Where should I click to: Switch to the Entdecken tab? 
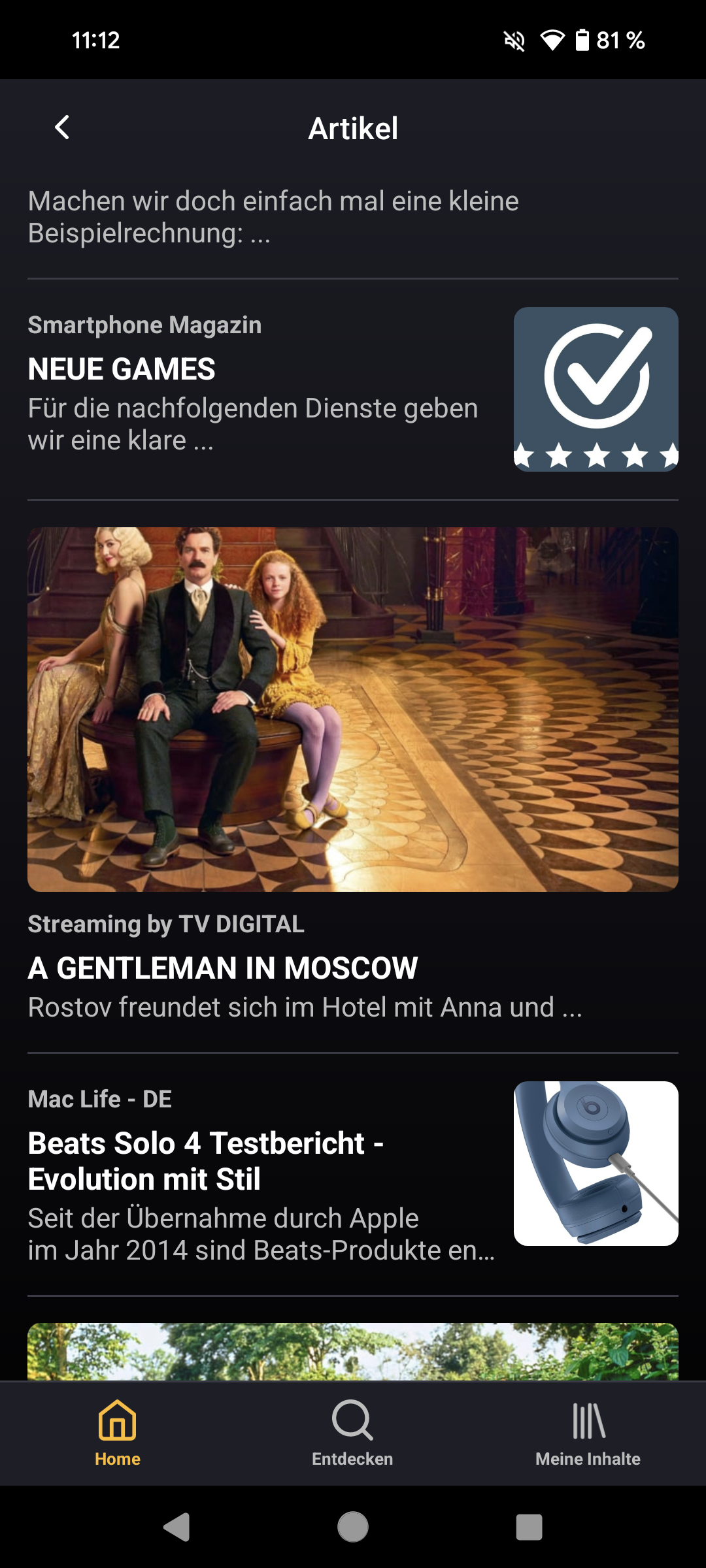point(352,1432)
